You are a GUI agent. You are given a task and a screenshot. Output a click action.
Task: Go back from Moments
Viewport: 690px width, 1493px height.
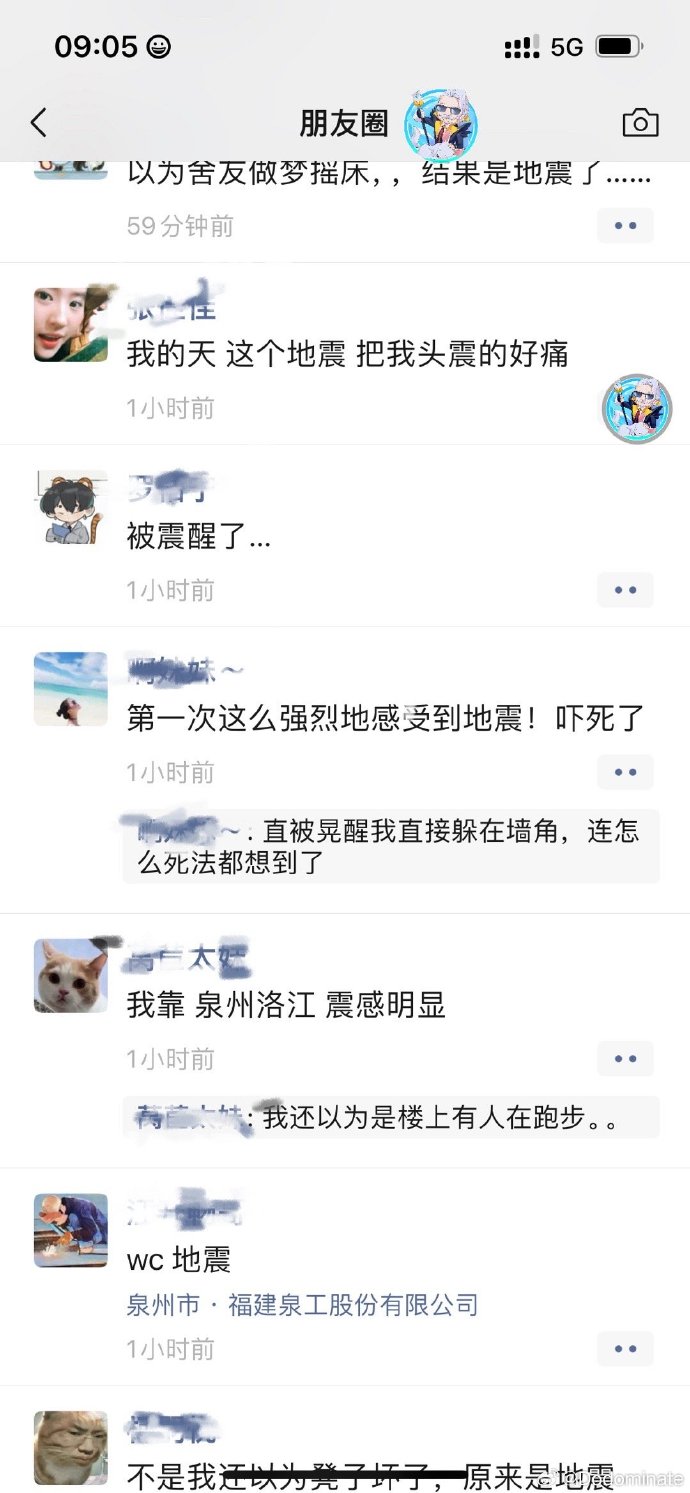pos(38,123)
